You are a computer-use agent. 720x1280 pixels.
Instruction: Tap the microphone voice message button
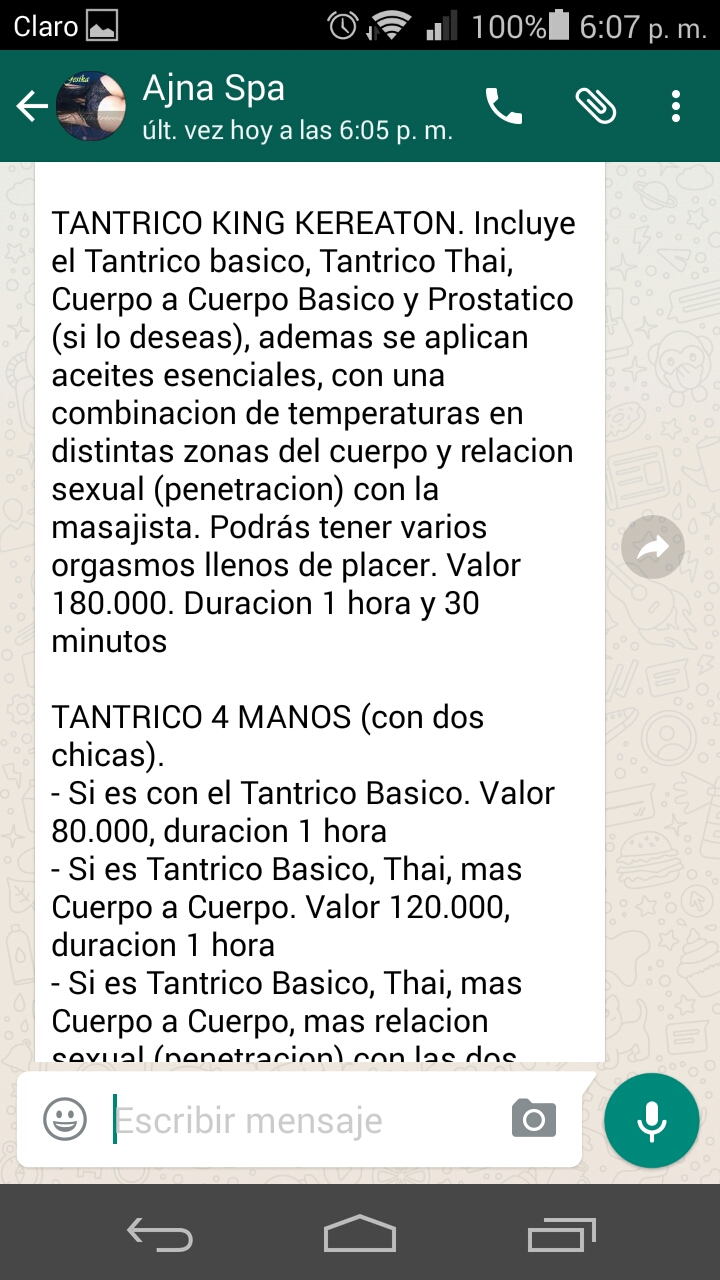652,1120
